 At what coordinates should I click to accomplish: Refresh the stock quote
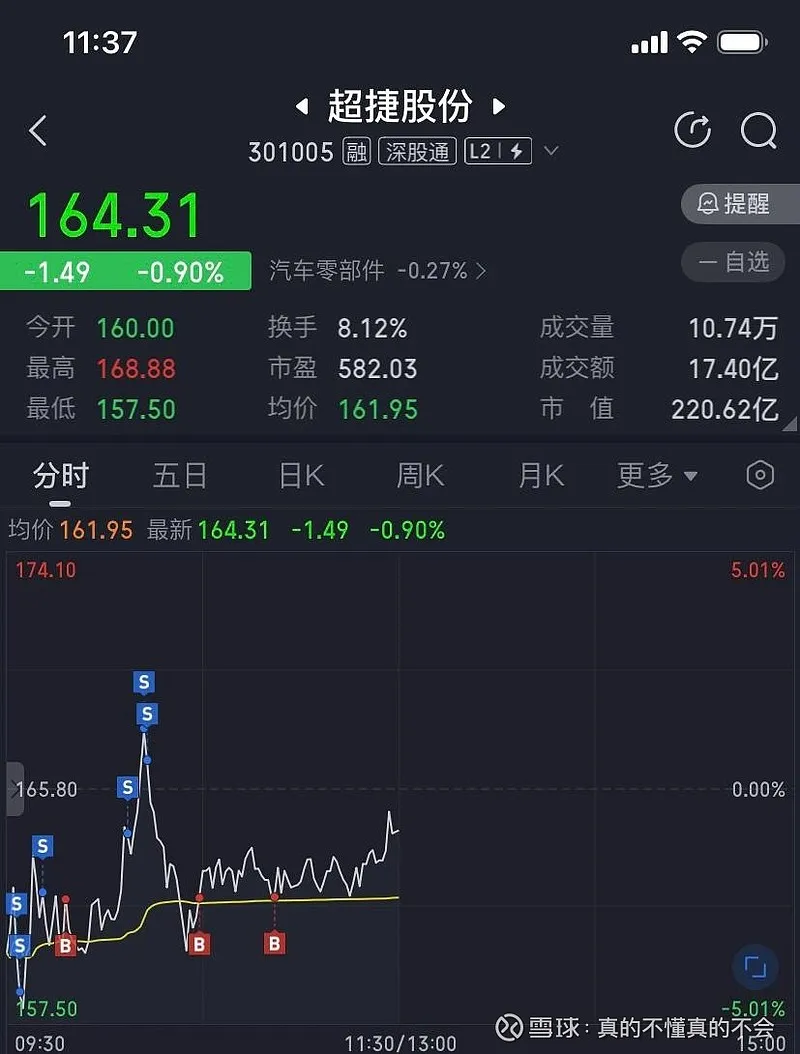point(692,130)
